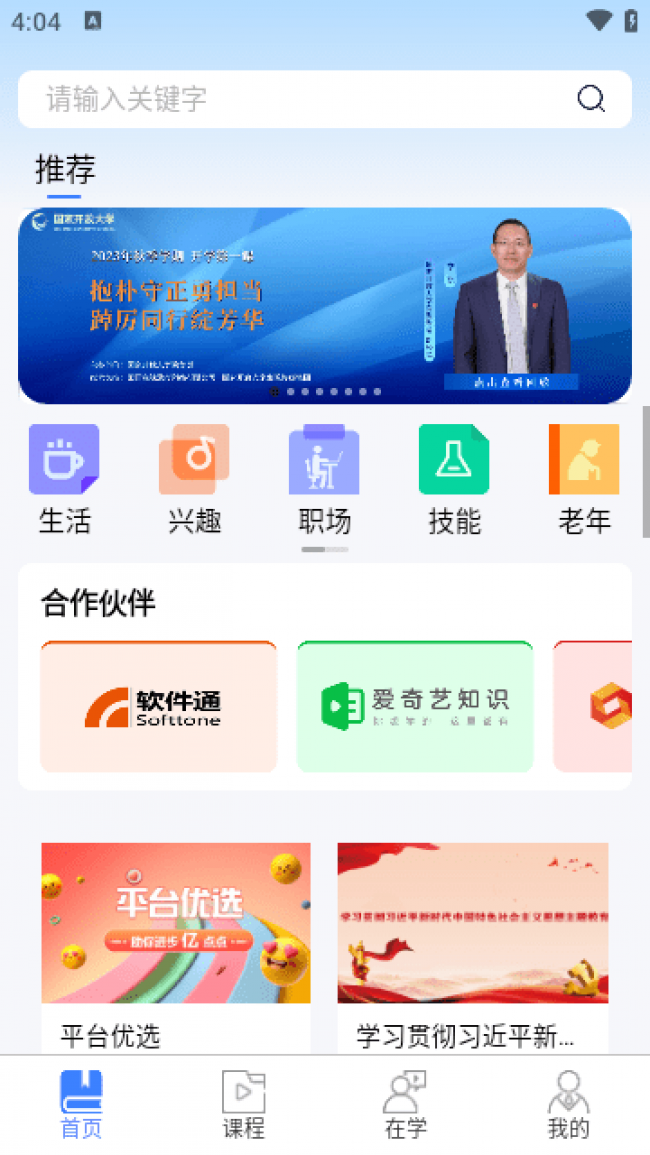Open the 老年 category
This screenshot has width=650, height=1155.
(584, 479)
